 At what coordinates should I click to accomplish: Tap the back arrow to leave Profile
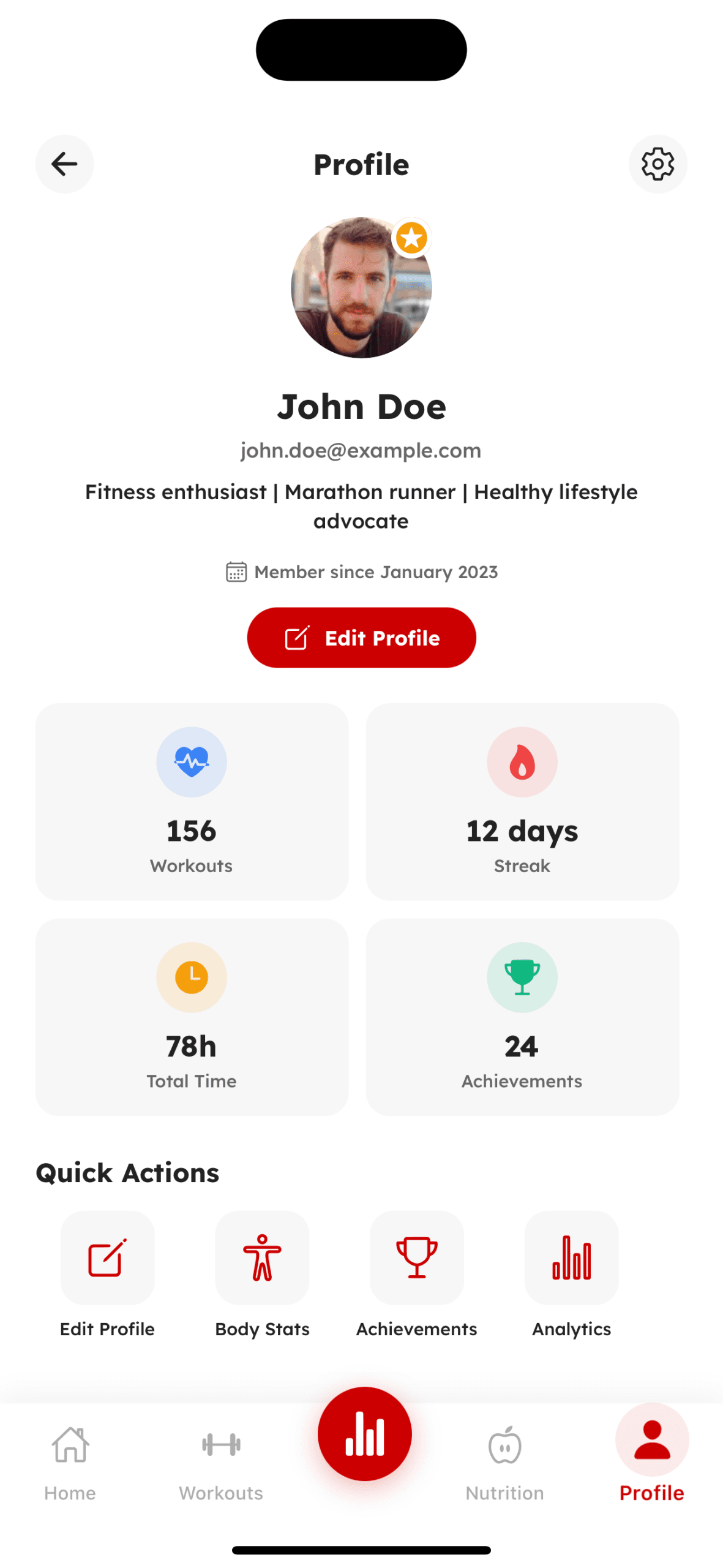(x=64, y=164)
